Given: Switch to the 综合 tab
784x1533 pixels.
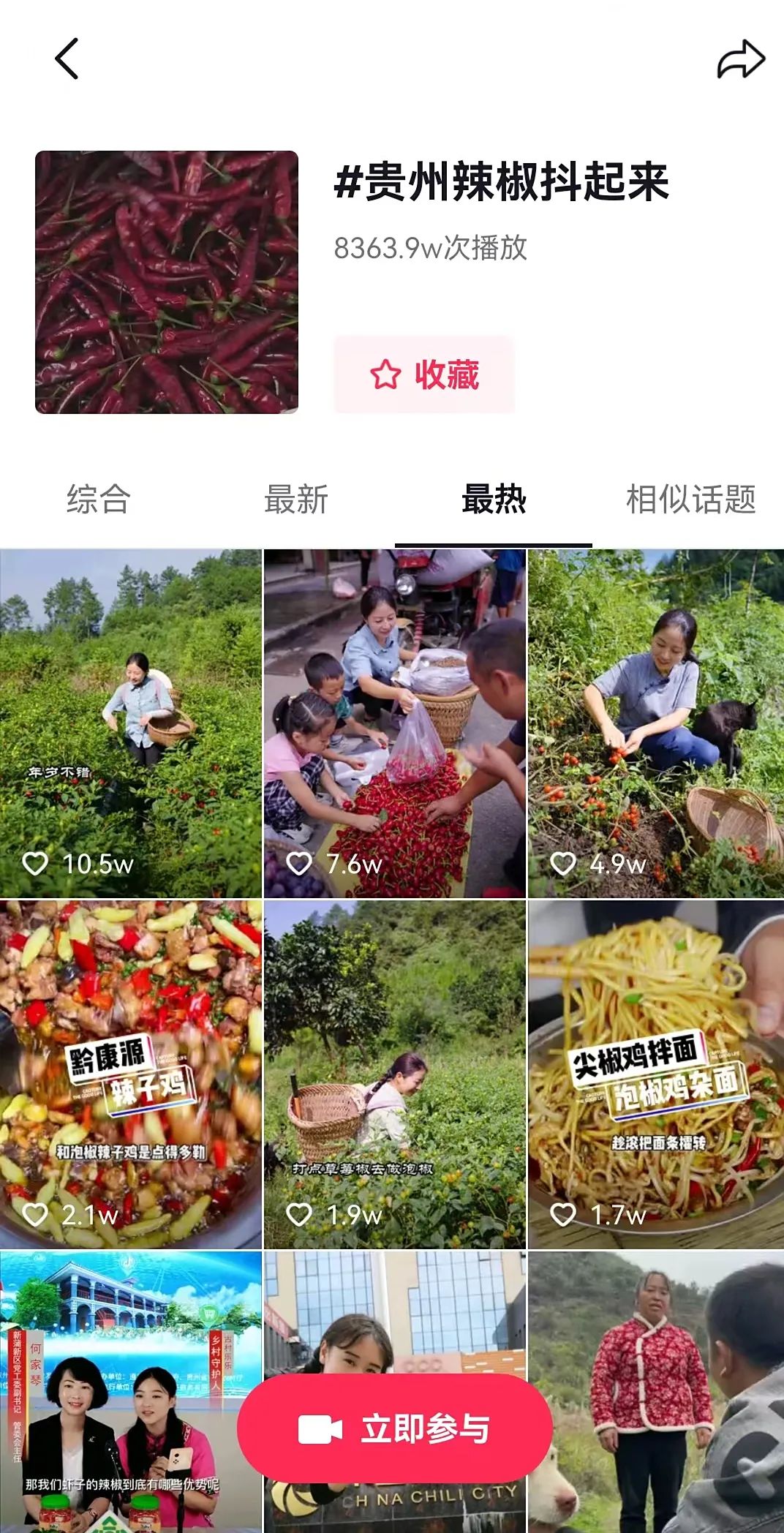Looking at the screenshot, I should click(x=98, y=500).
